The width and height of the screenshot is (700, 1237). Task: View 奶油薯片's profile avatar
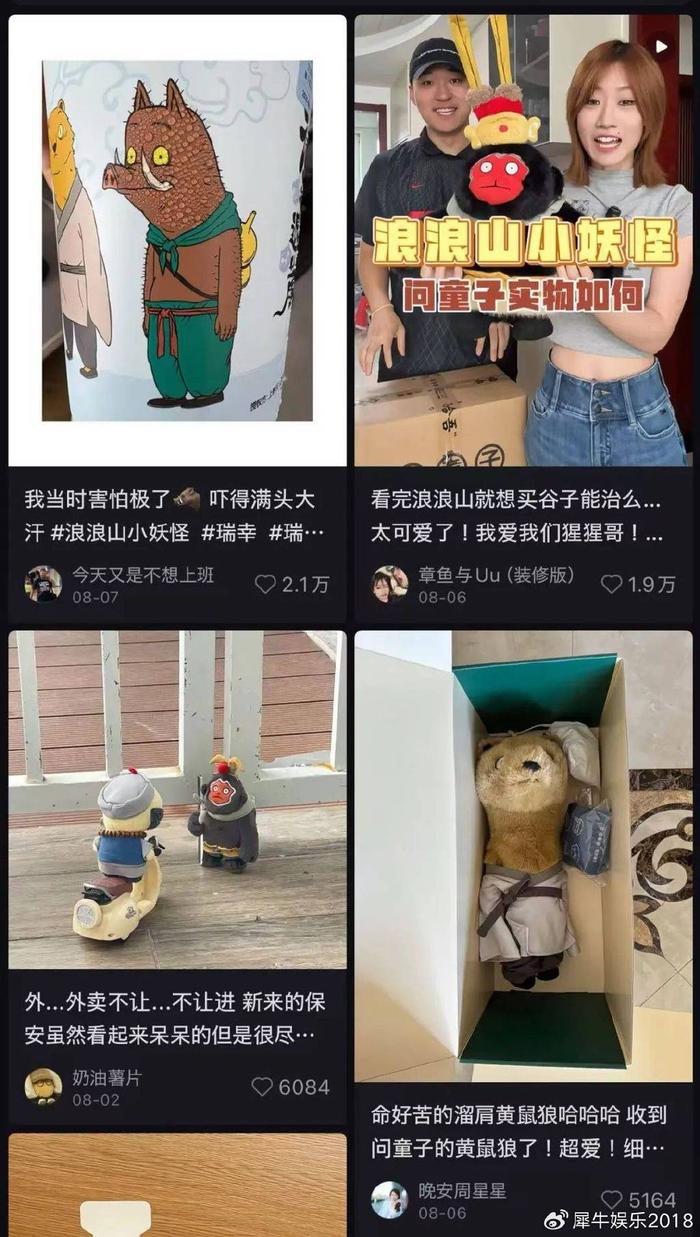click(43, 1086)
